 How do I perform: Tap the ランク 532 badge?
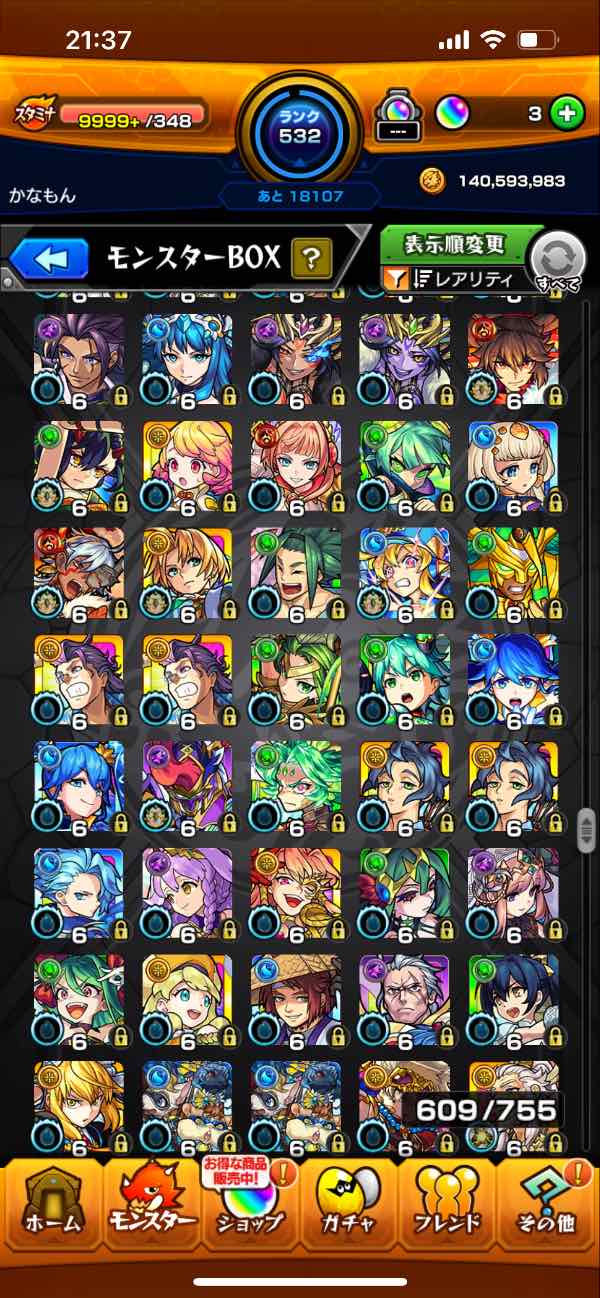click(300, 125)
